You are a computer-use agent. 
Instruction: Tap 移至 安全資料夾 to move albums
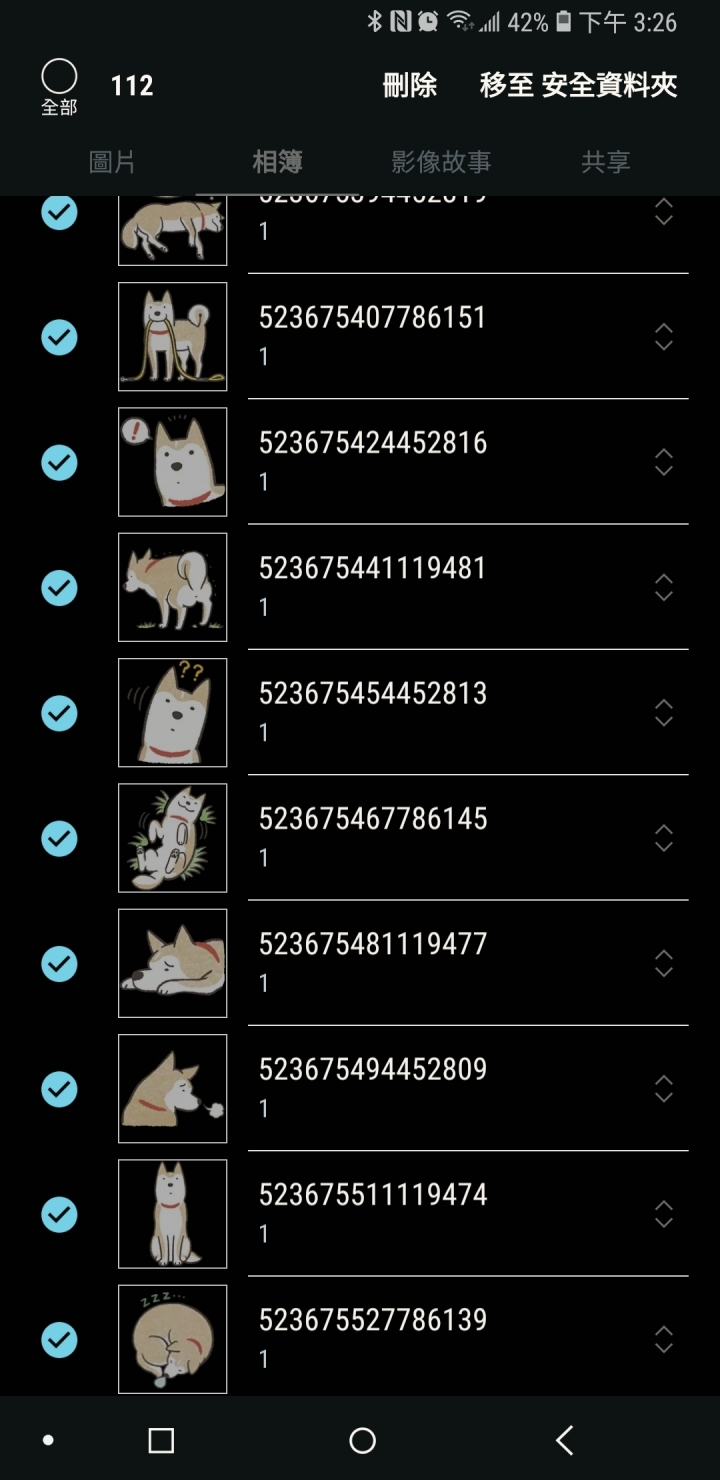point(578,86)
